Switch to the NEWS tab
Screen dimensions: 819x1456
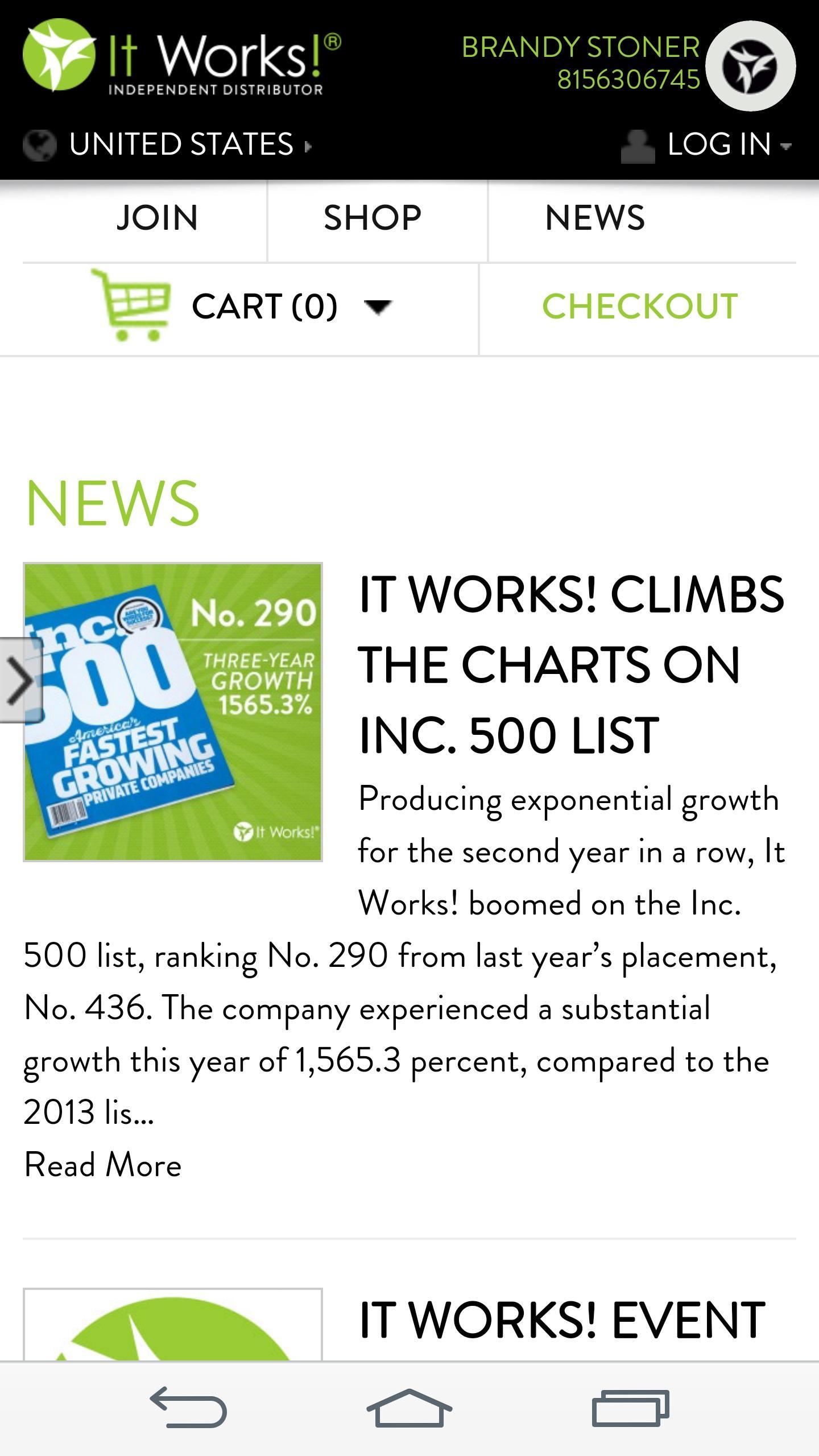594,218
